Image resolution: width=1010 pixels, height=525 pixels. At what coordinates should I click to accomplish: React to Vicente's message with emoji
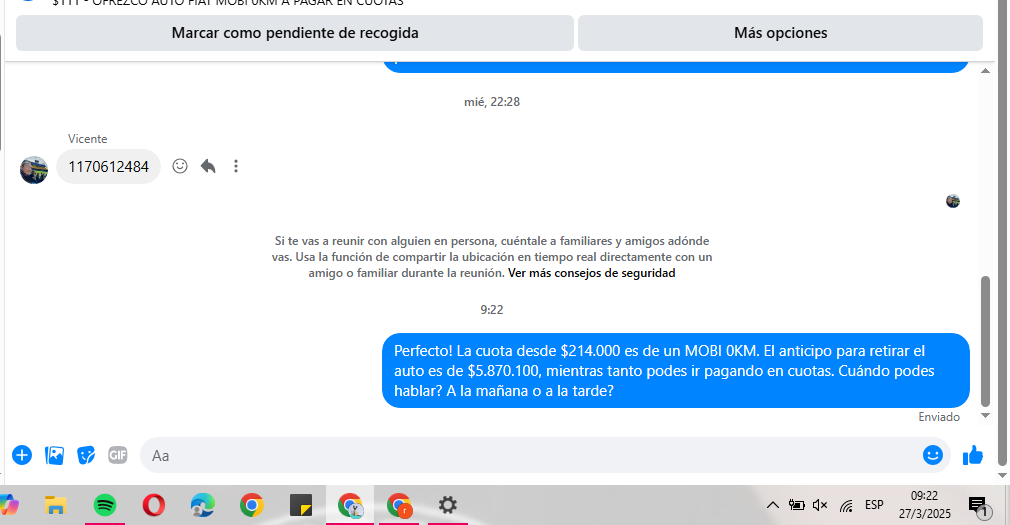pos(180,166)
